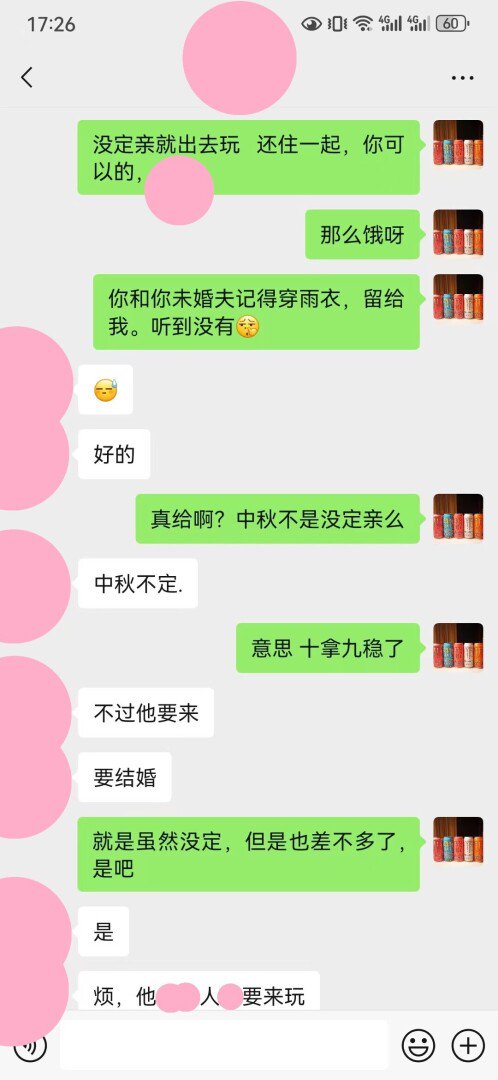The image size is (498, 1080).
Task: Switch to voice input mode
Action: click(30, 1046)
